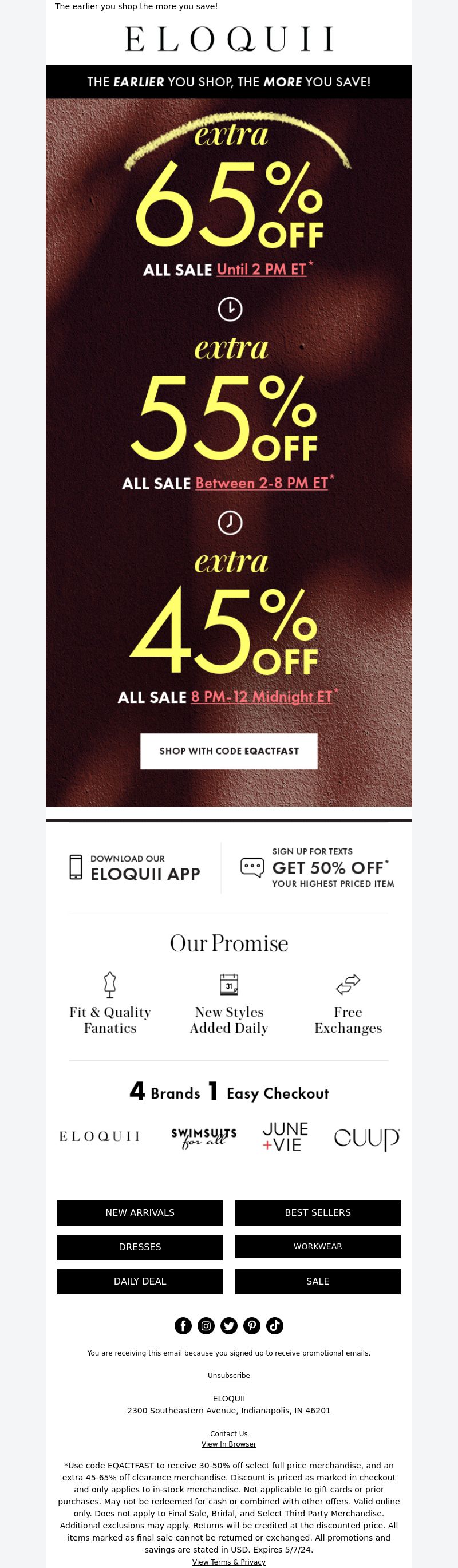The height and width of the screenshot is (1568, 458).
Task: Open the Swimsuits for All brand logo
Action: pyautogui.click(x=203, y=1137)
